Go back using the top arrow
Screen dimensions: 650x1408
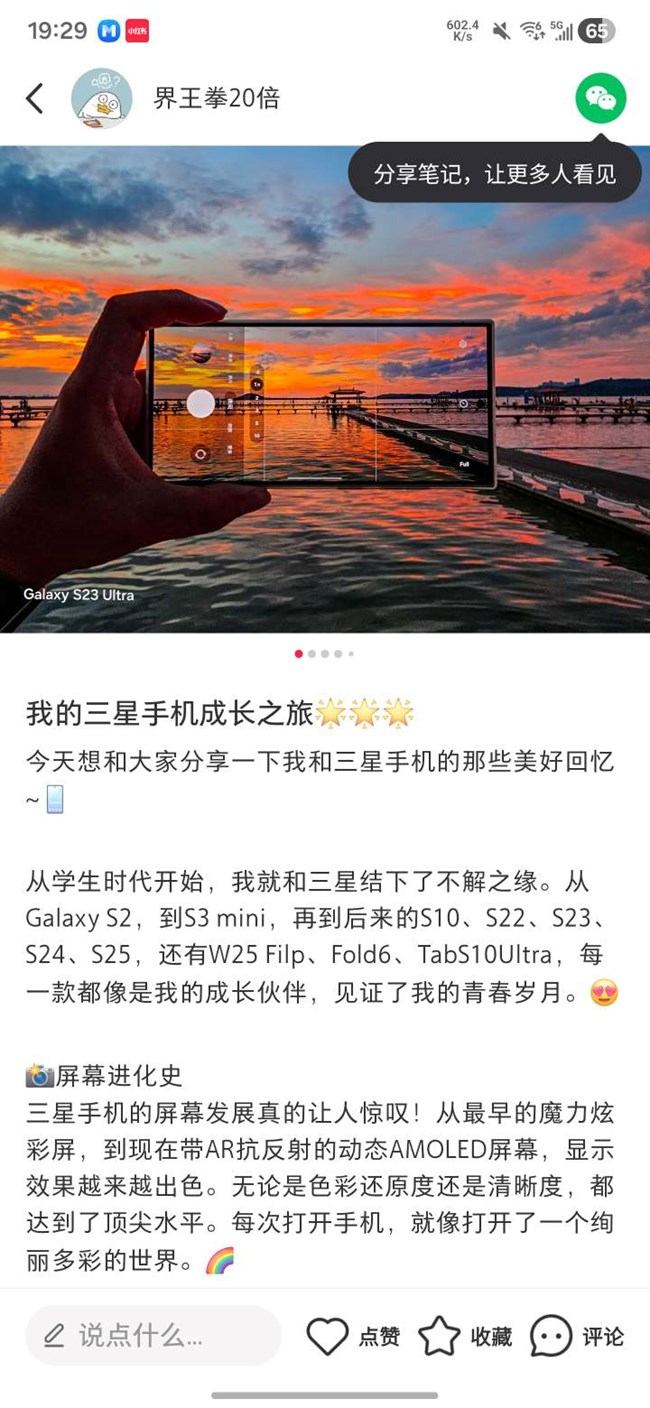pyautogui.click(x=35, y=98)
